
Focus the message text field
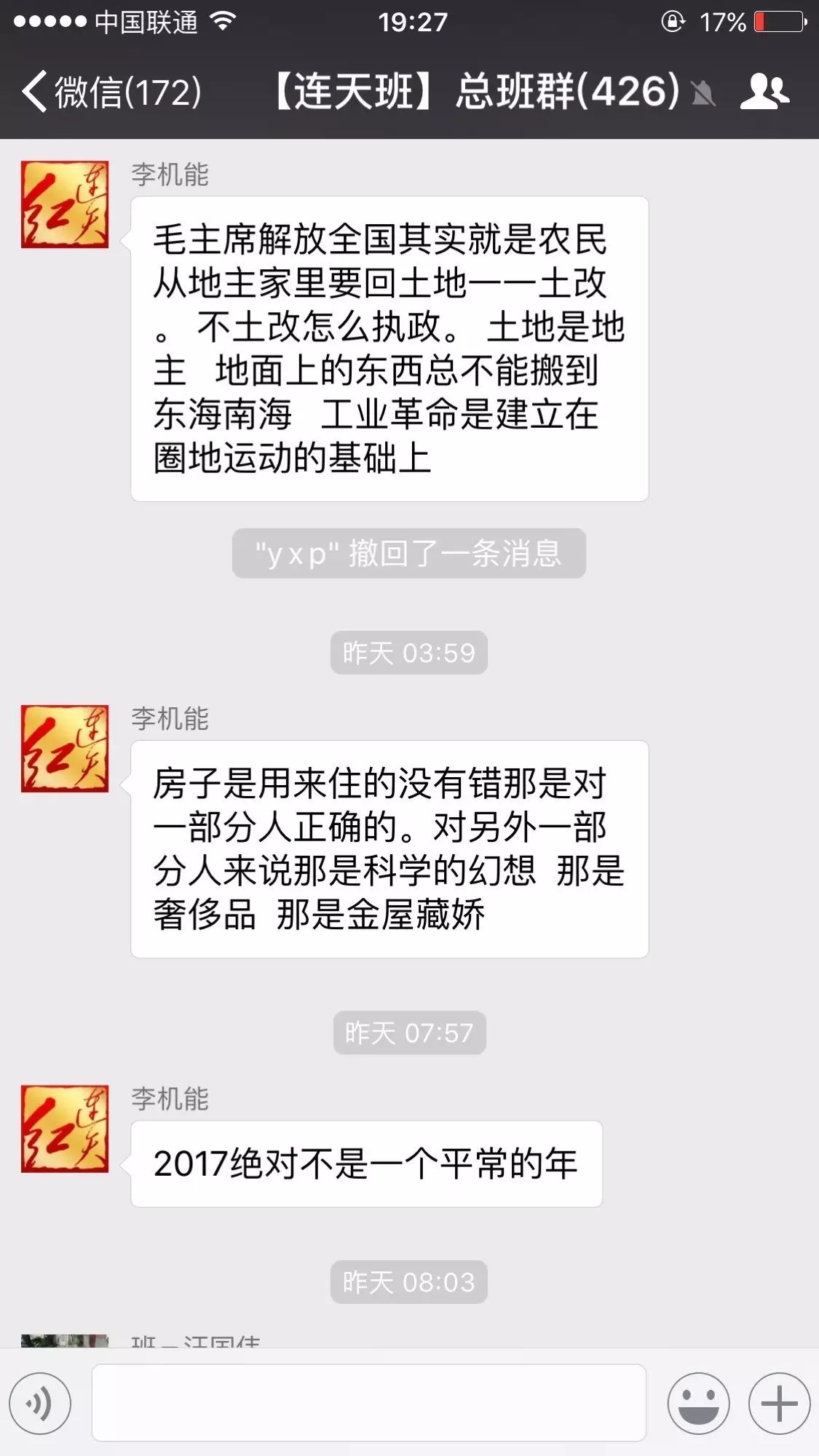[x=368, y=1403]
